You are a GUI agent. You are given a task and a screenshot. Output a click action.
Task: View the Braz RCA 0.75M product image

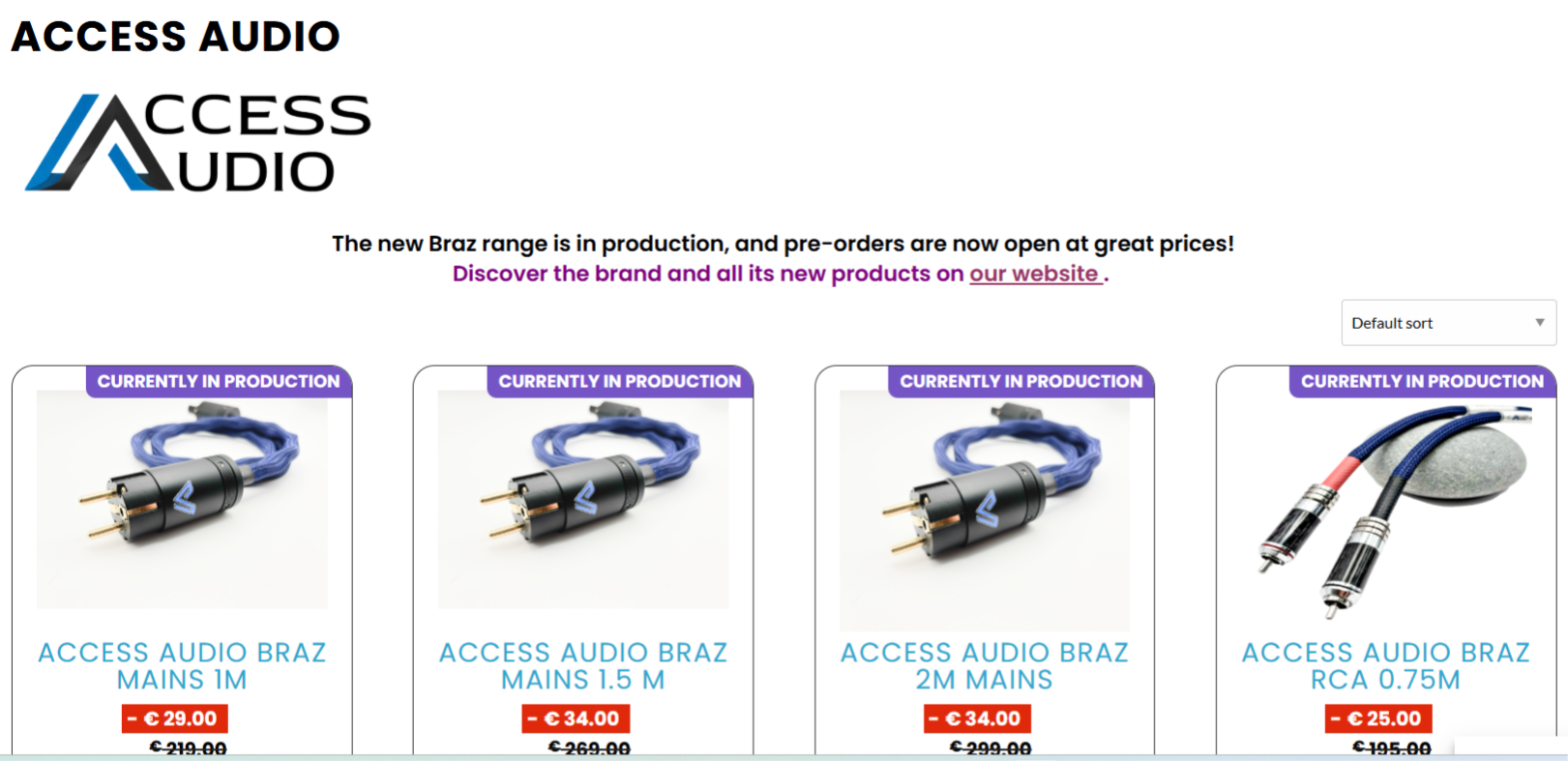click(x=1386, y=511)
